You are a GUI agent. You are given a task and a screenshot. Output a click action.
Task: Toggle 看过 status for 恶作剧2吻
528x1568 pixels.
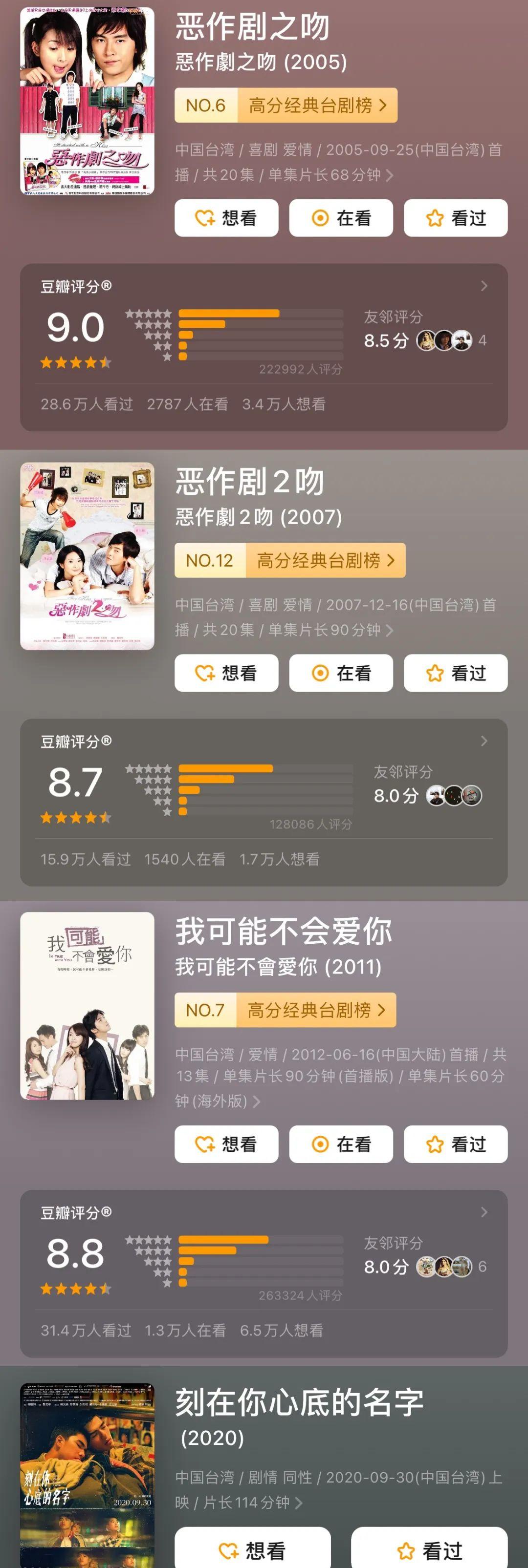click(455, 673)
